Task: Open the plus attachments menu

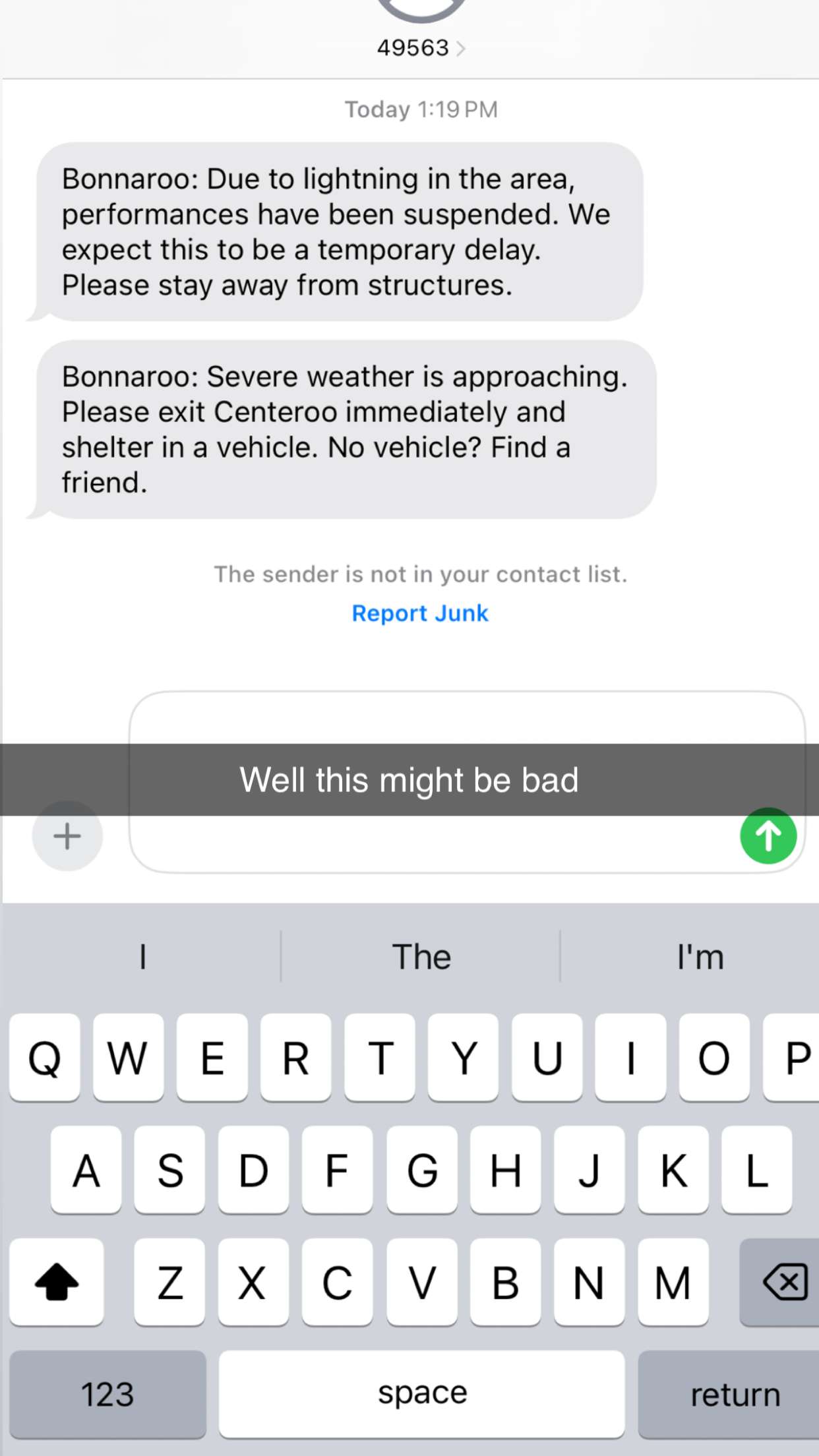Action: coord(67,836)
